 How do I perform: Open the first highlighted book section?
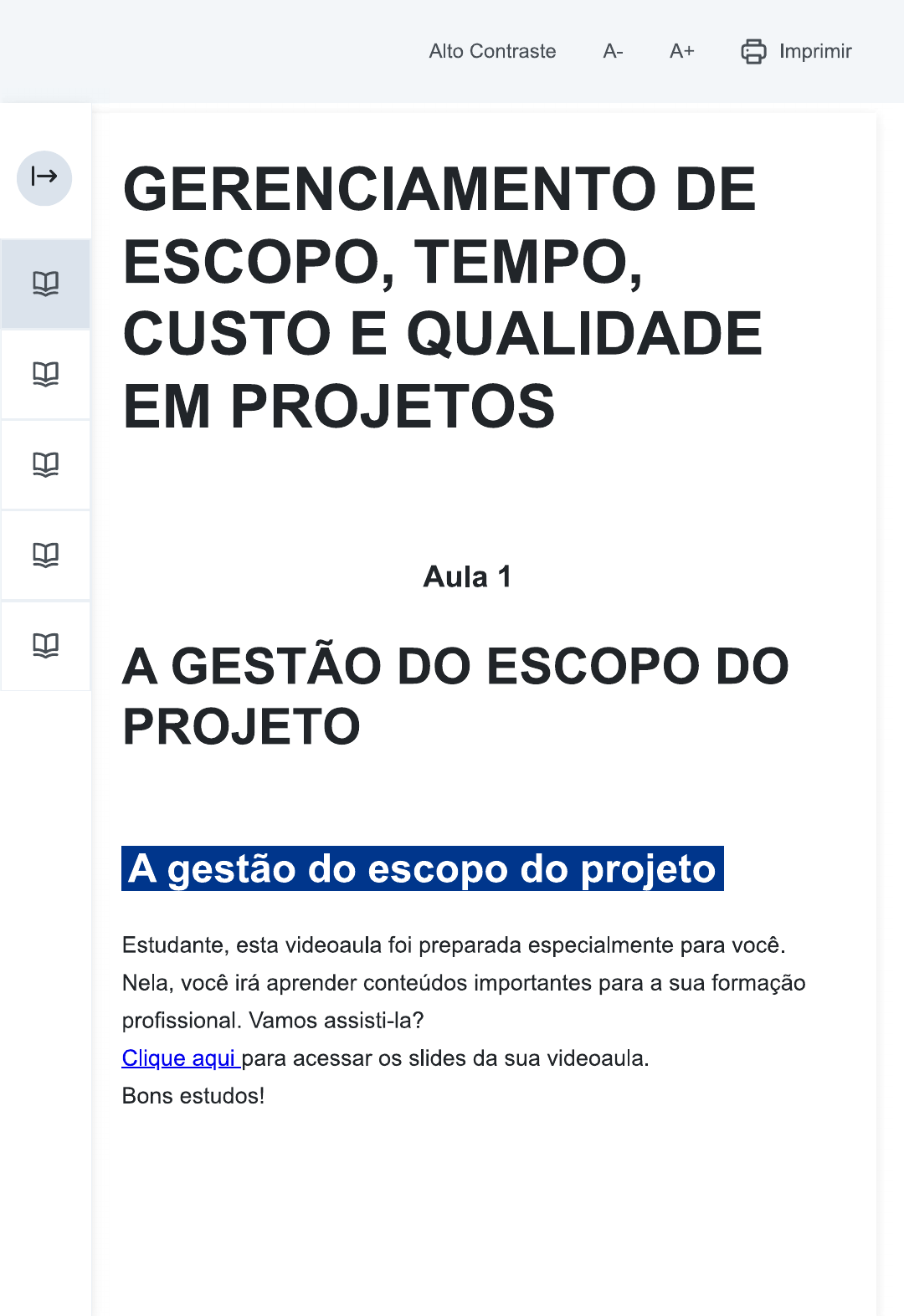45,284
